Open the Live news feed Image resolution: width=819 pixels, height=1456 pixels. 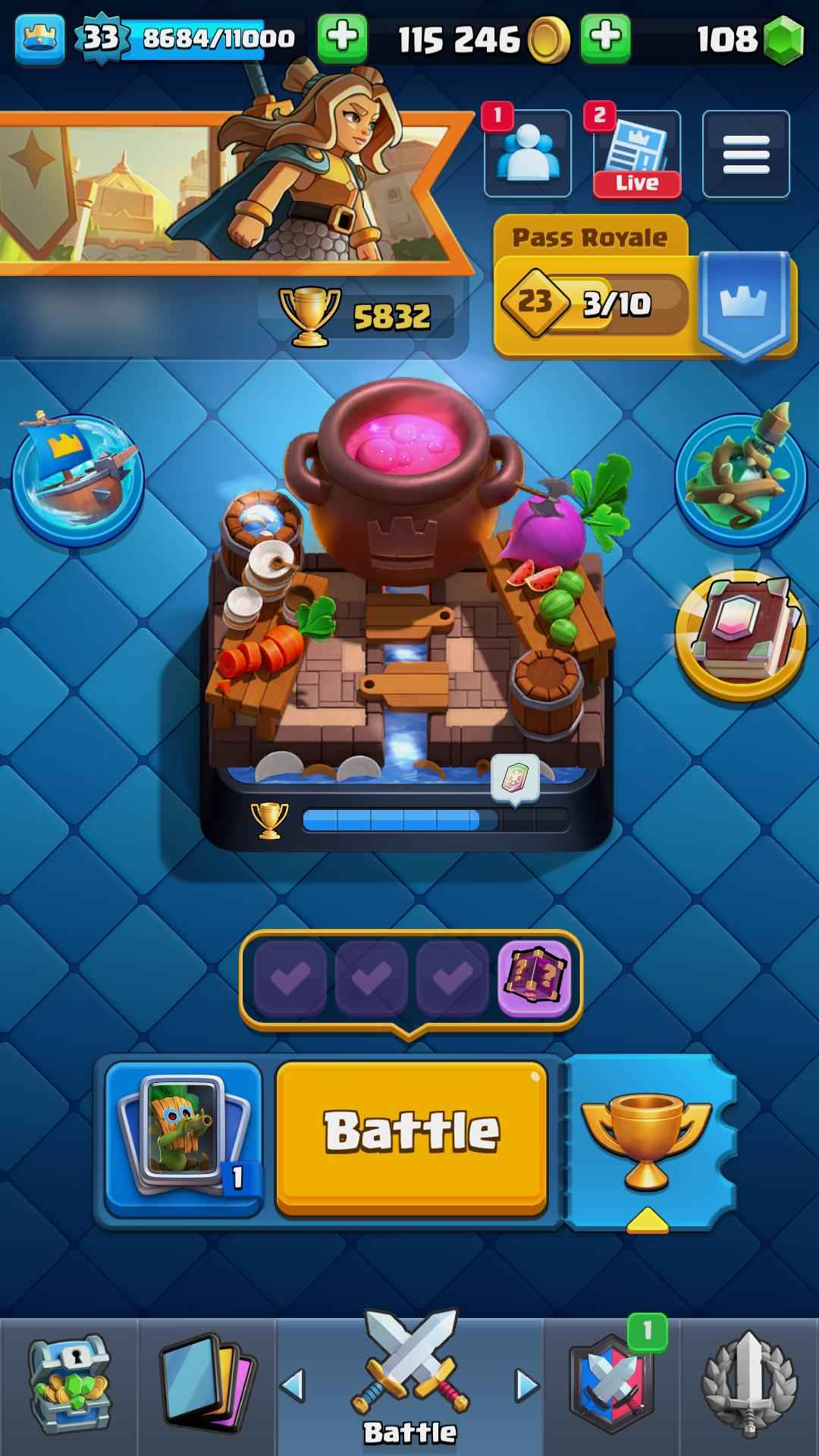[x=637, y=155]
